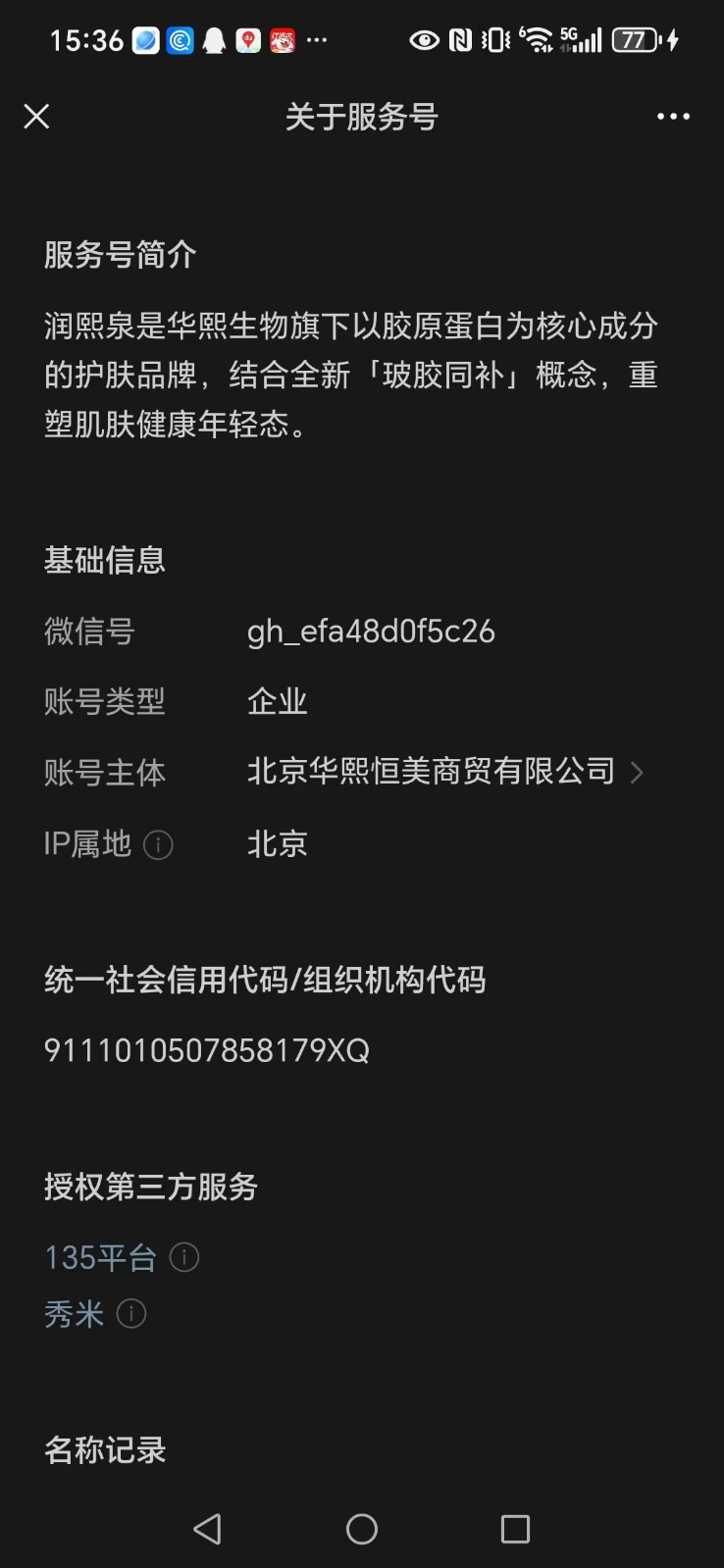Open the status bar notification overflow ellipsis
724x1568 pixels.
[x=316, y=41]
